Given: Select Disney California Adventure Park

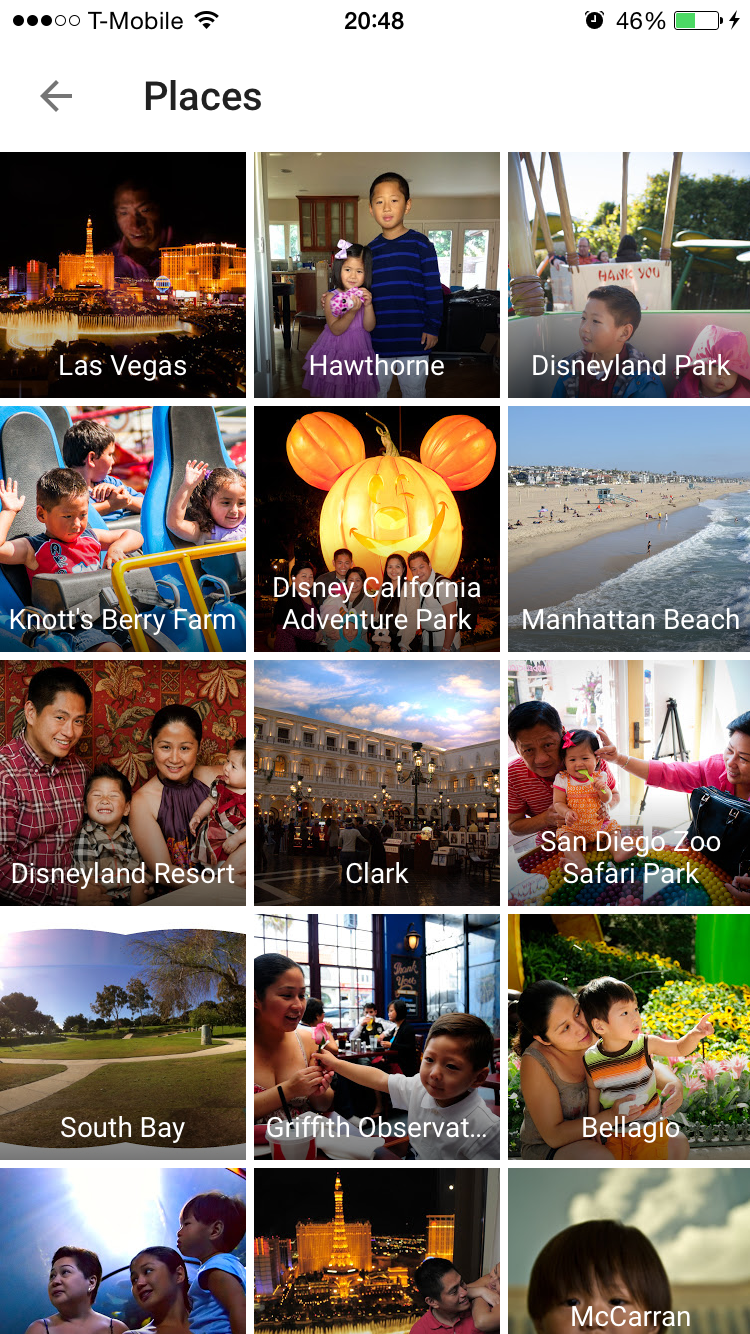Looking at the screenshot, I should 377,529.
